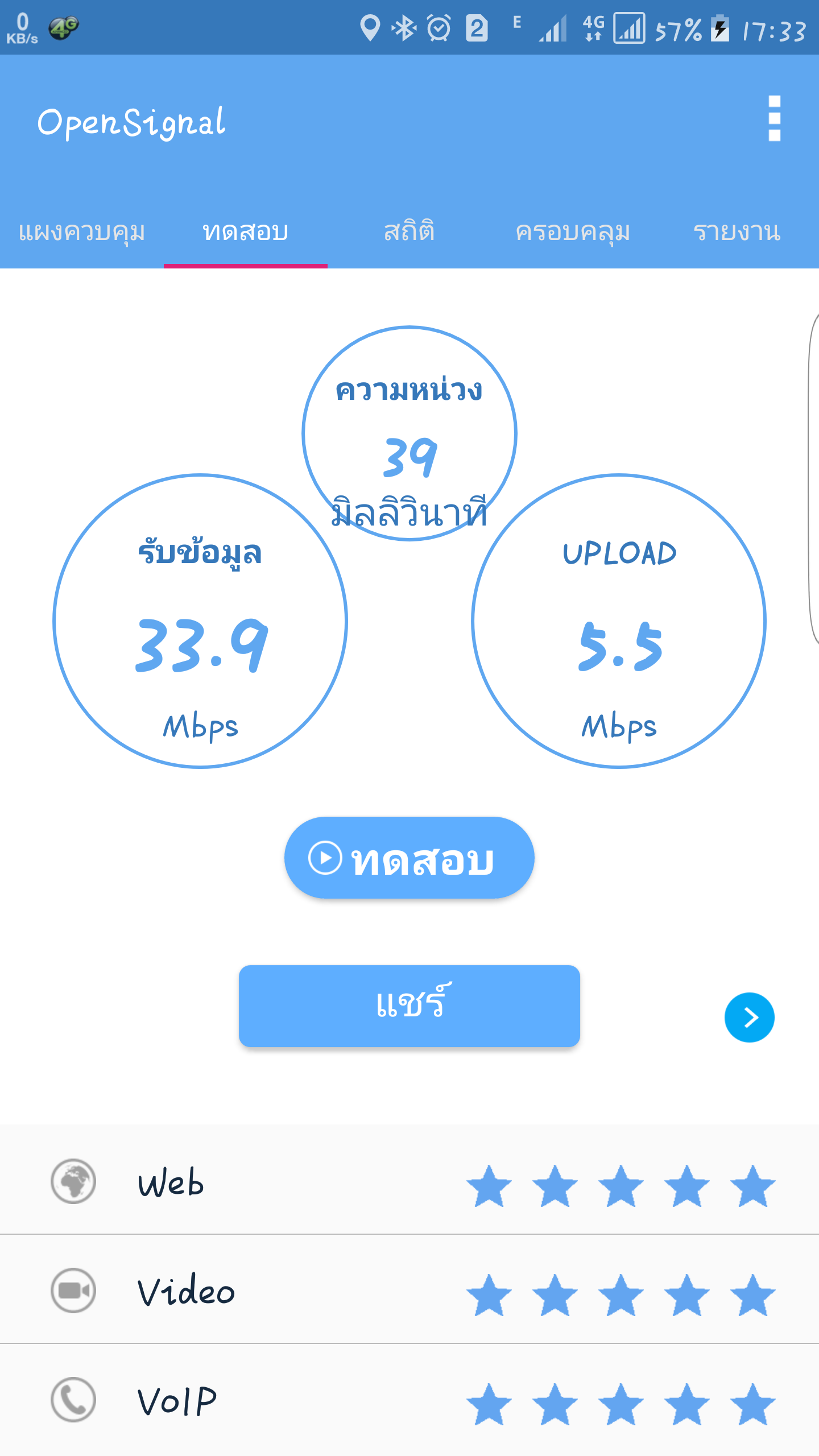Select the ทดสอบ tab
Viewport: 819px width, 1456px height.
(x=246, y=232)
